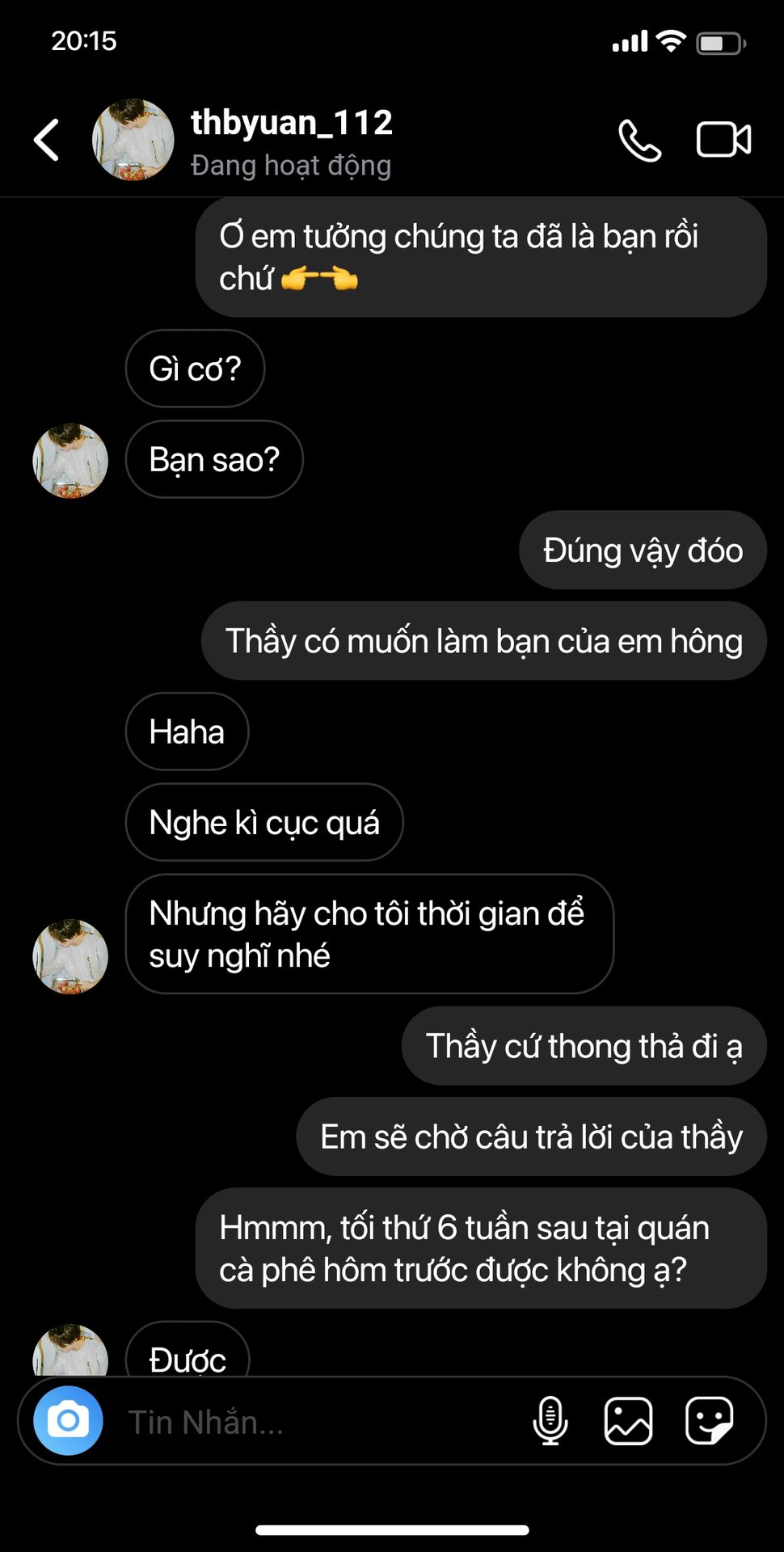Go back to the message list
Screen dimensions: 784x1552
46,140
